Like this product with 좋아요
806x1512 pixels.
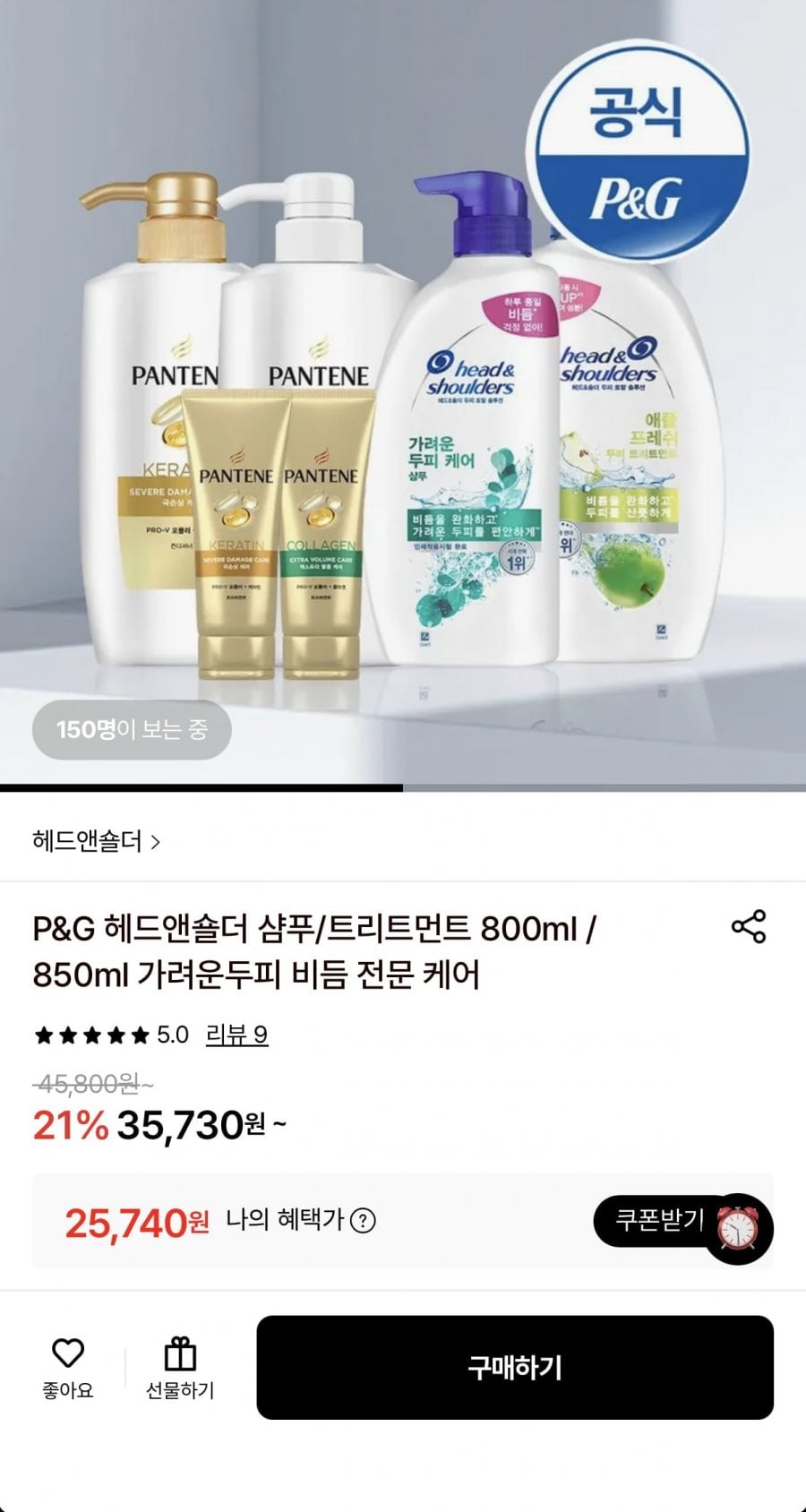68,1368
